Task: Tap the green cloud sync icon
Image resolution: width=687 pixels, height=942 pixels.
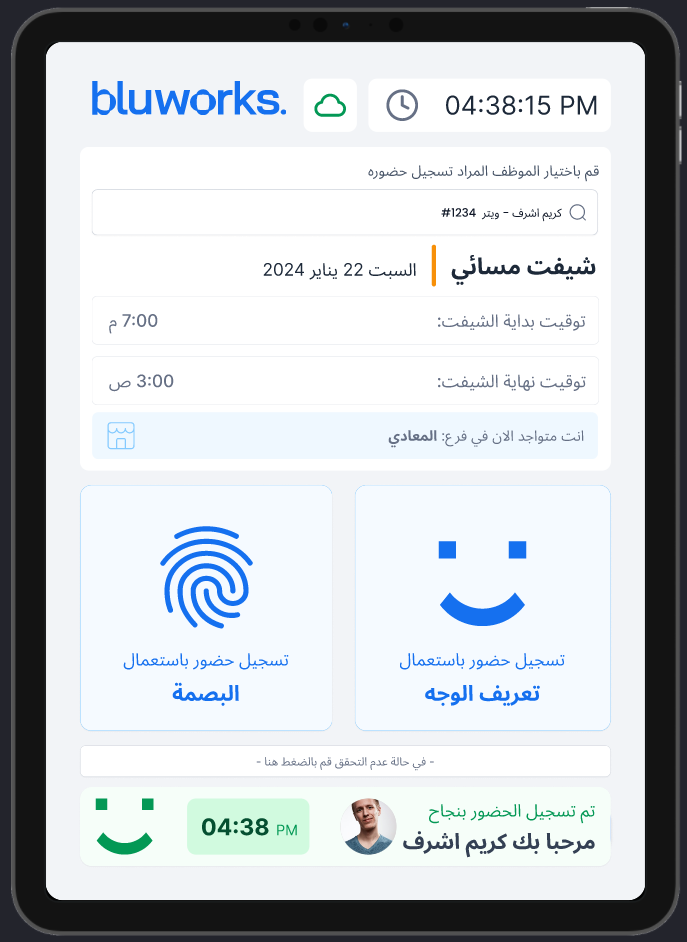Action: click(330, 105)
